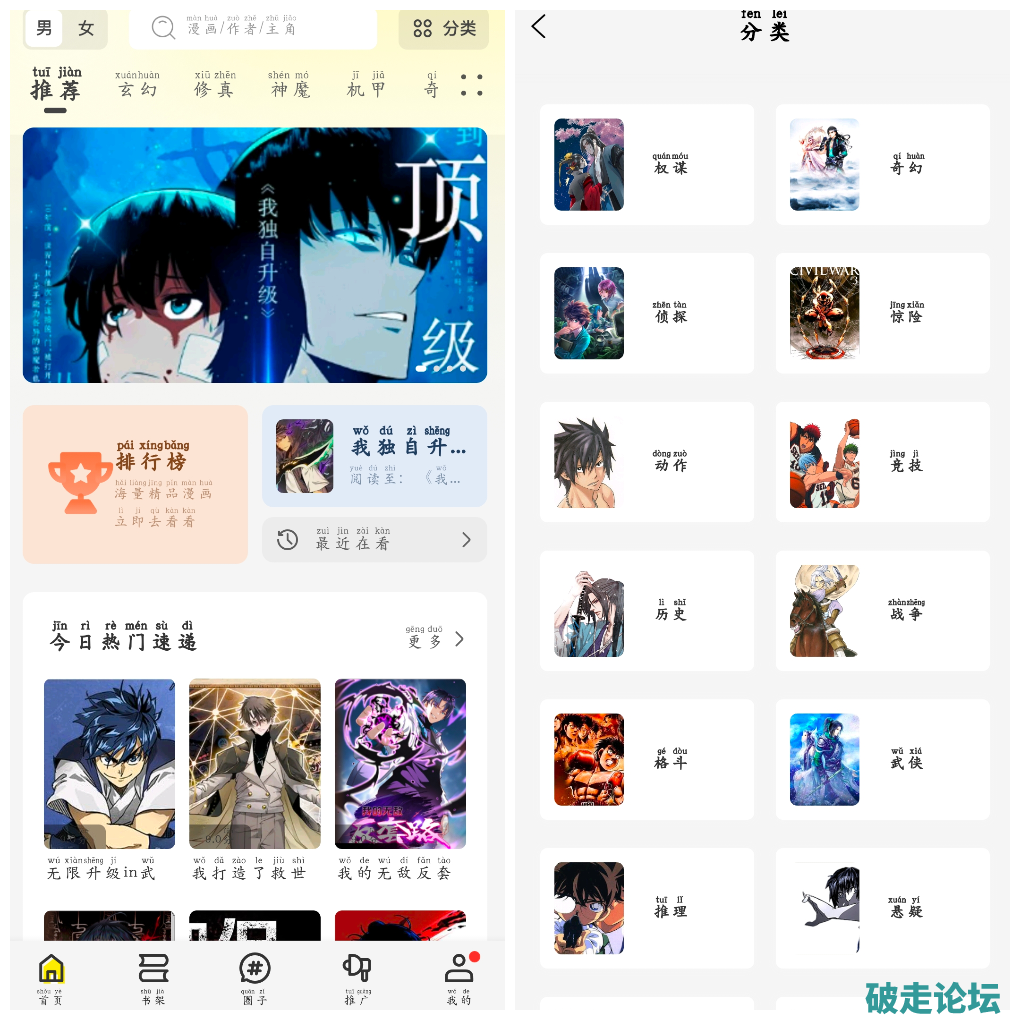1020x1020 pixels.
Task: Select the 玄幻 top tab
Action: tap(138, 87)
